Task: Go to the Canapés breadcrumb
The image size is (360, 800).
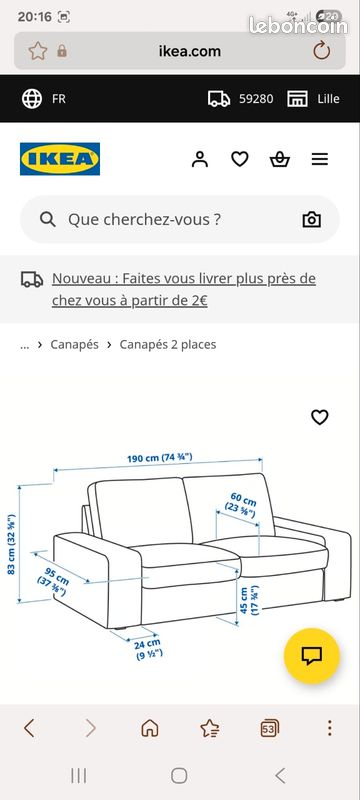Action: pos(74,344)
